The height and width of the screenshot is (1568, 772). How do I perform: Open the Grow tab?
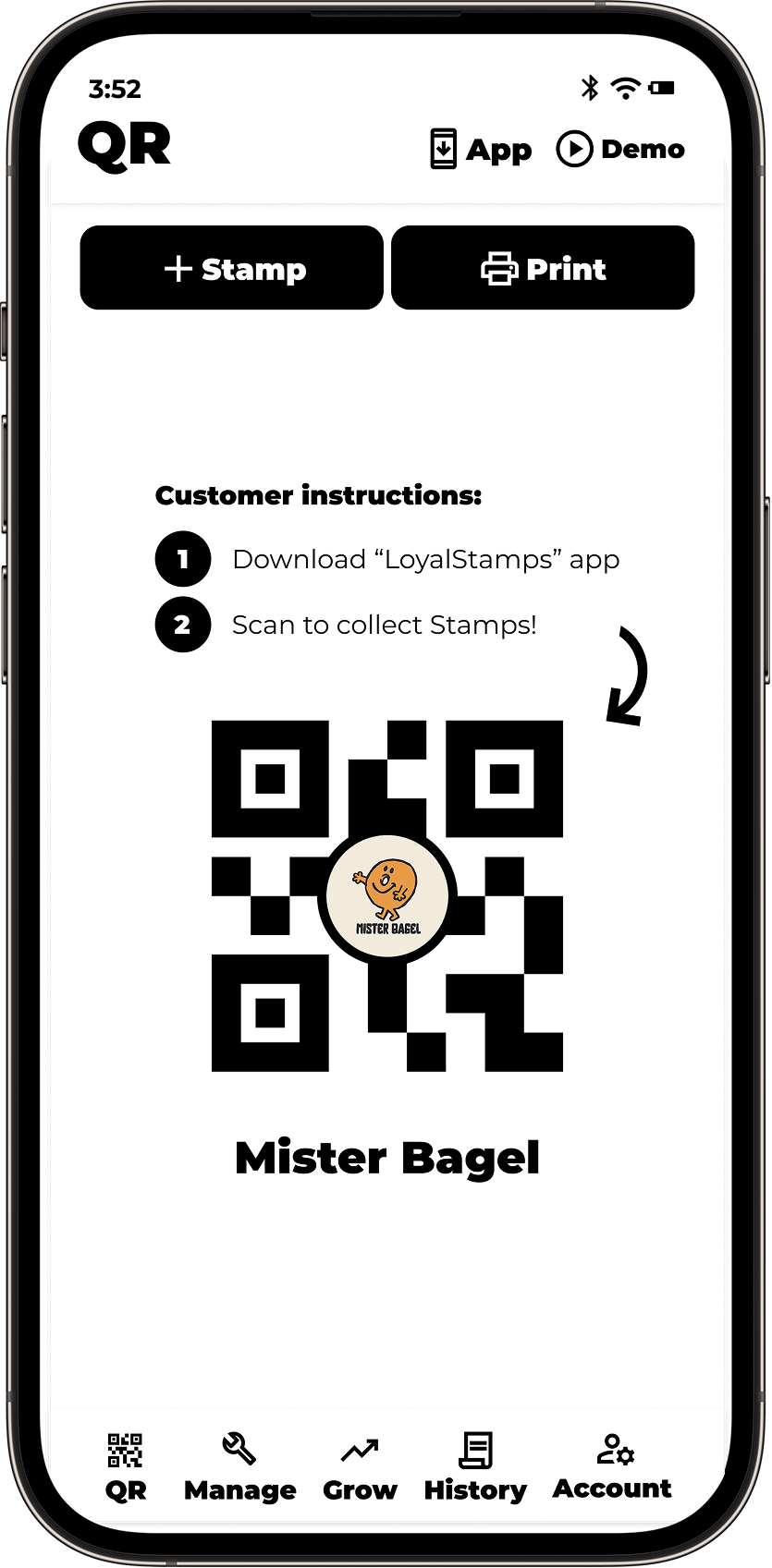pyautogui.click(x=360, y=1466)
